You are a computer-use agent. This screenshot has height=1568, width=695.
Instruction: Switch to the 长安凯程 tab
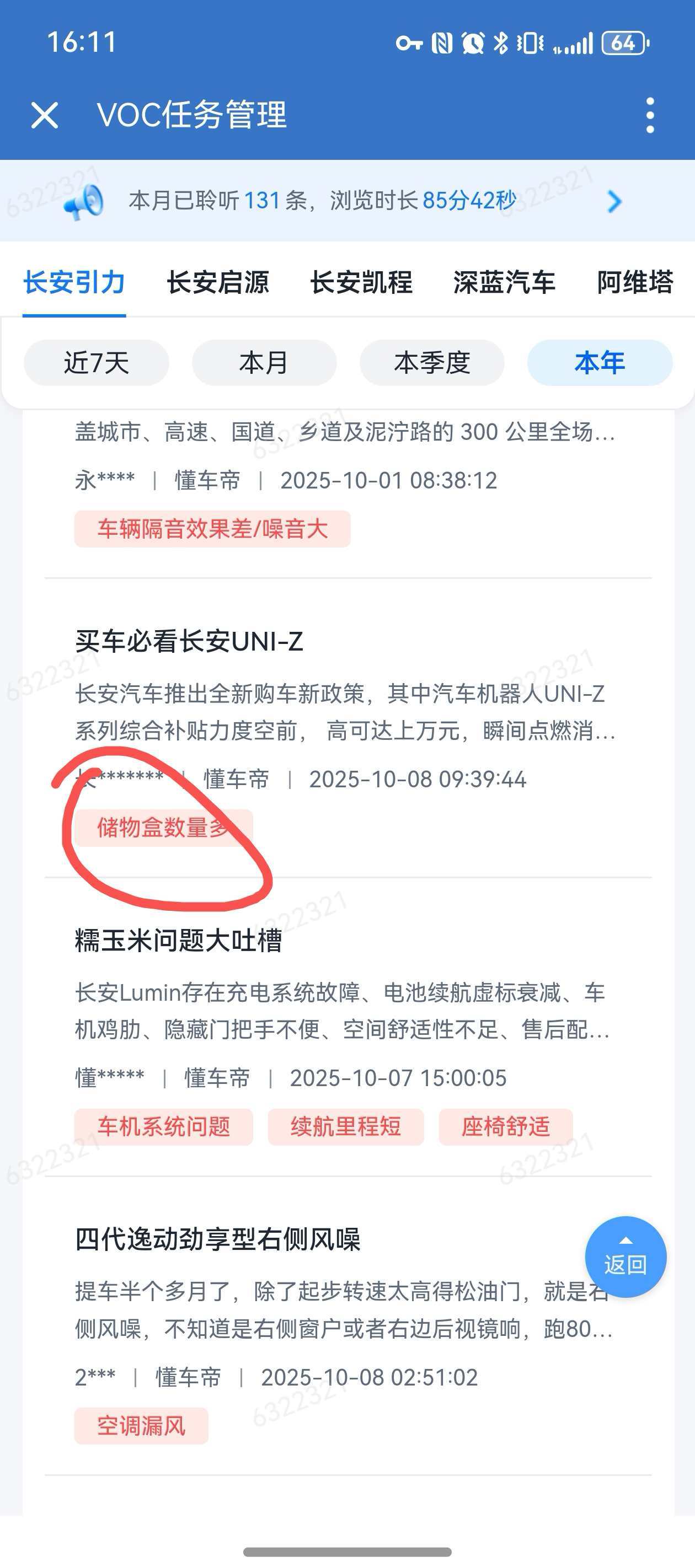point(361,282)
